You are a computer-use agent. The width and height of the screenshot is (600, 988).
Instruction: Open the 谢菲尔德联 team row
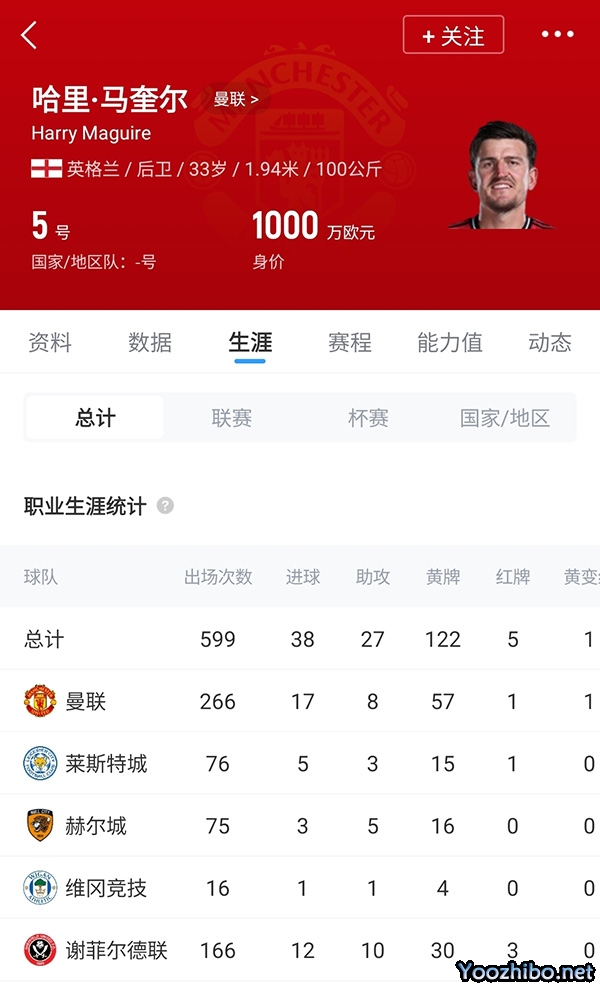(300, 950)
